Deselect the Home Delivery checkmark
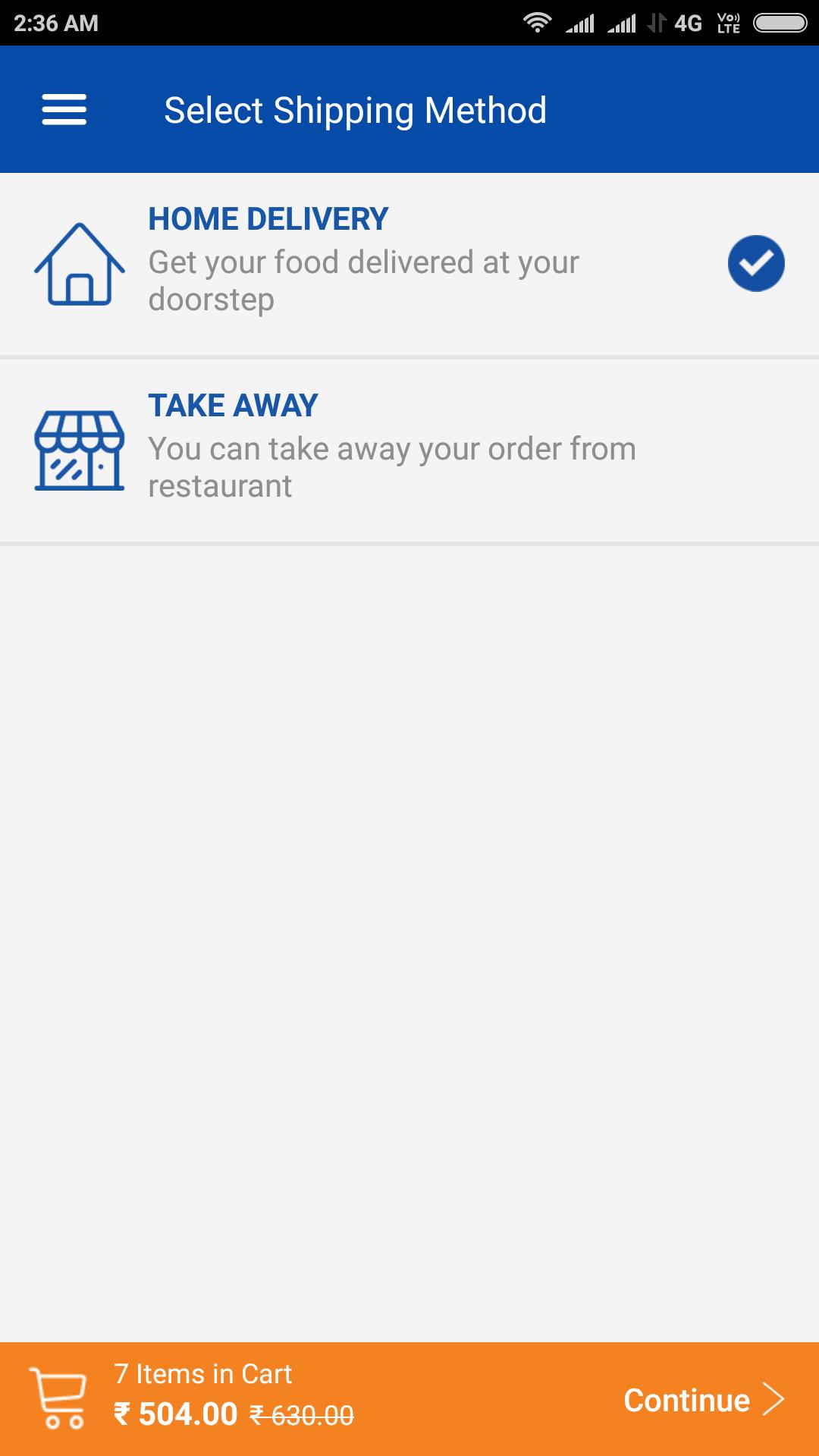This screenshot has height=1456, width=819. point(755,265)
